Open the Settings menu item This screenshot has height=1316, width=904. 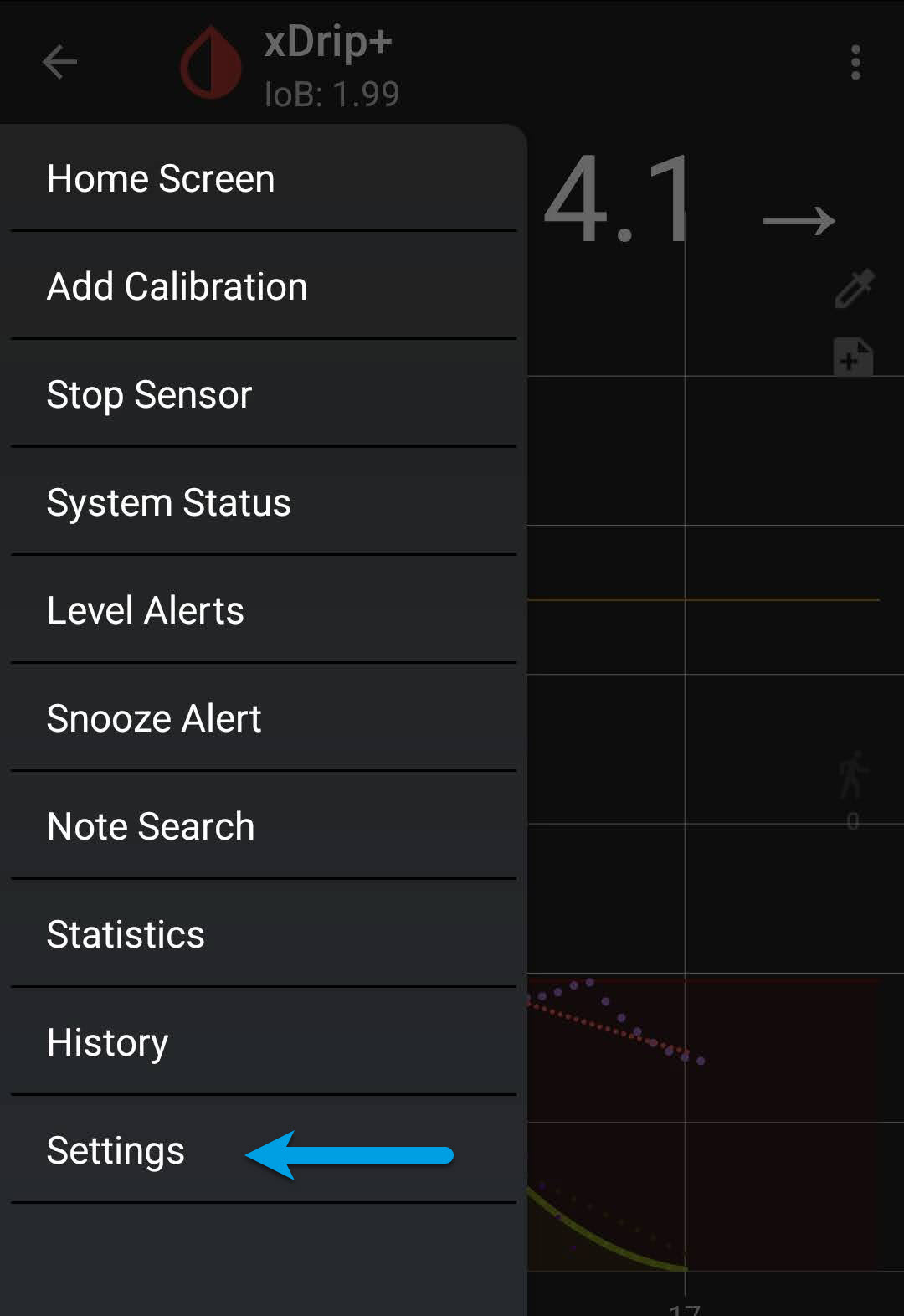coord(116,1149)
